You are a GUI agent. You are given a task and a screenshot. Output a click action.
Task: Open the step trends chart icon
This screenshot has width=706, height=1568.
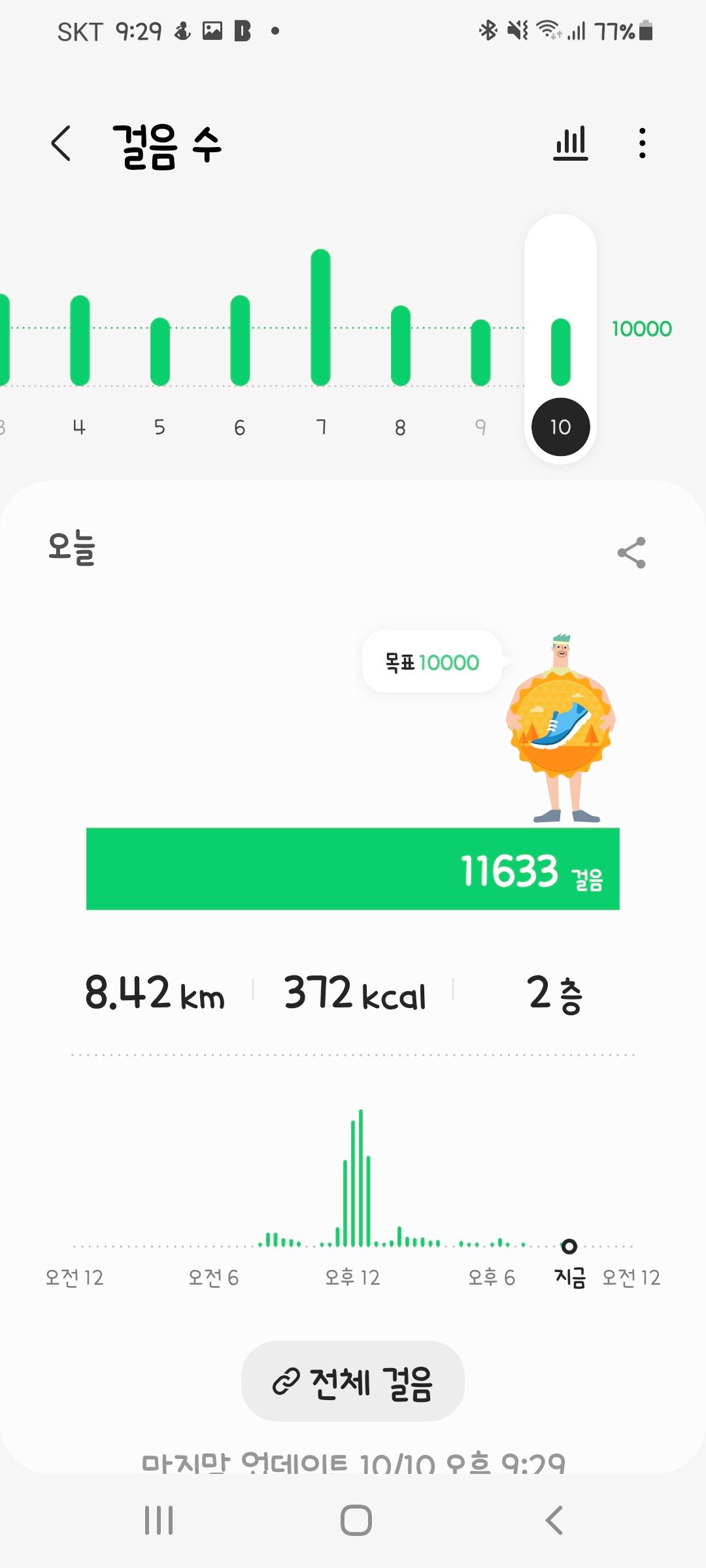coord(570,144)
